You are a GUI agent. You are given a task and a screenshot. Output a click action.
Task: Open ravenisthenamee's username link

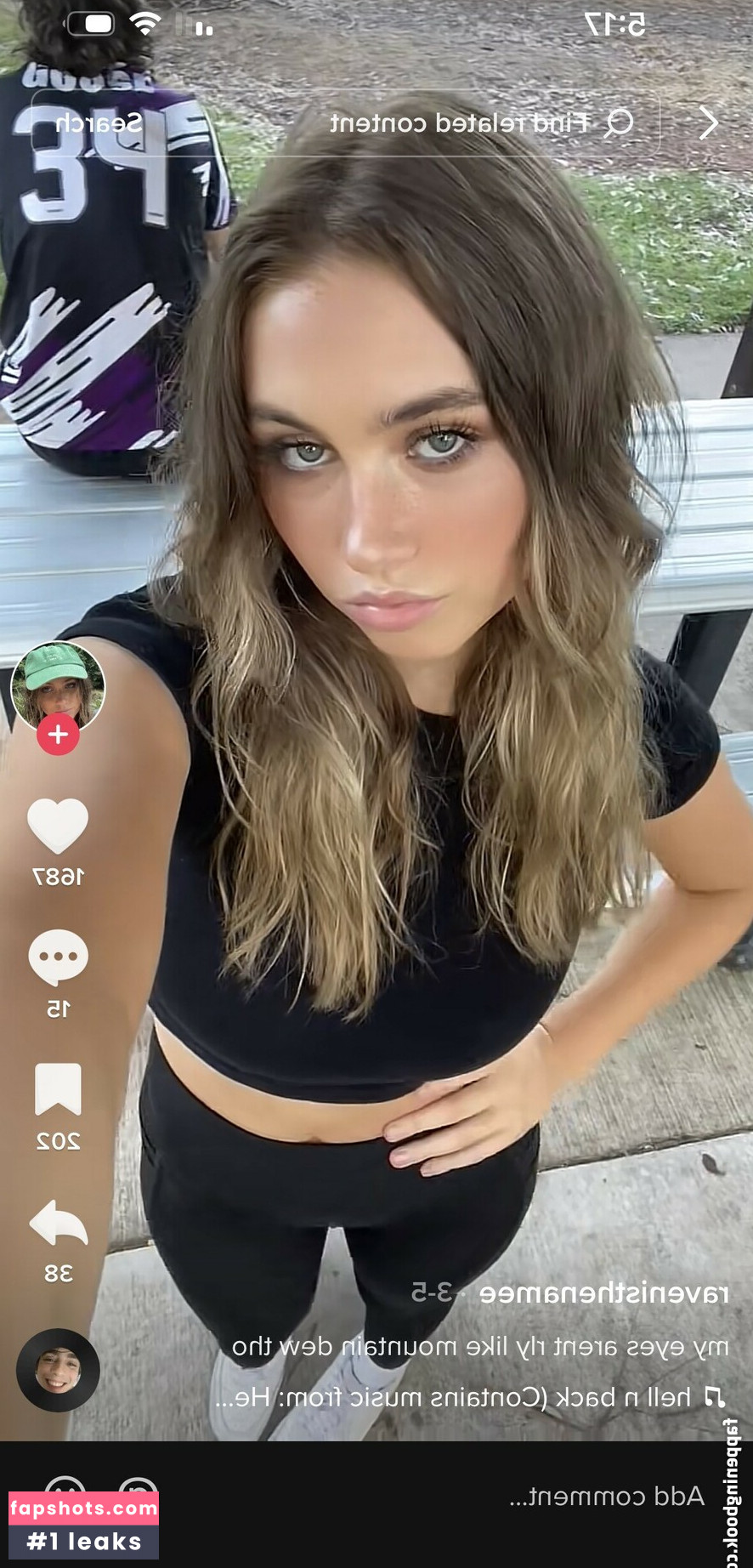click(603, 1293)
